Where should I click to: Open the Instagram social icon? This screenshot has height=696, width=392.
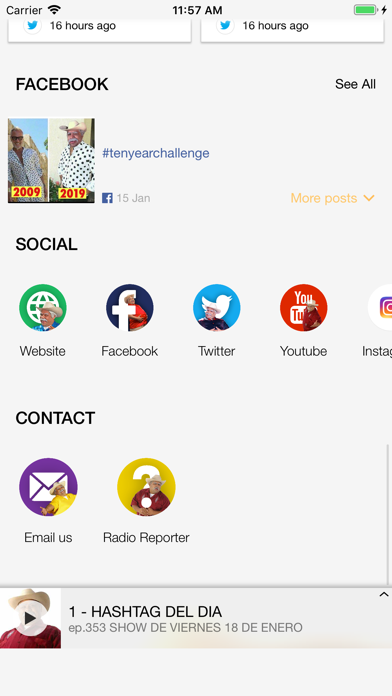[380, 308]
